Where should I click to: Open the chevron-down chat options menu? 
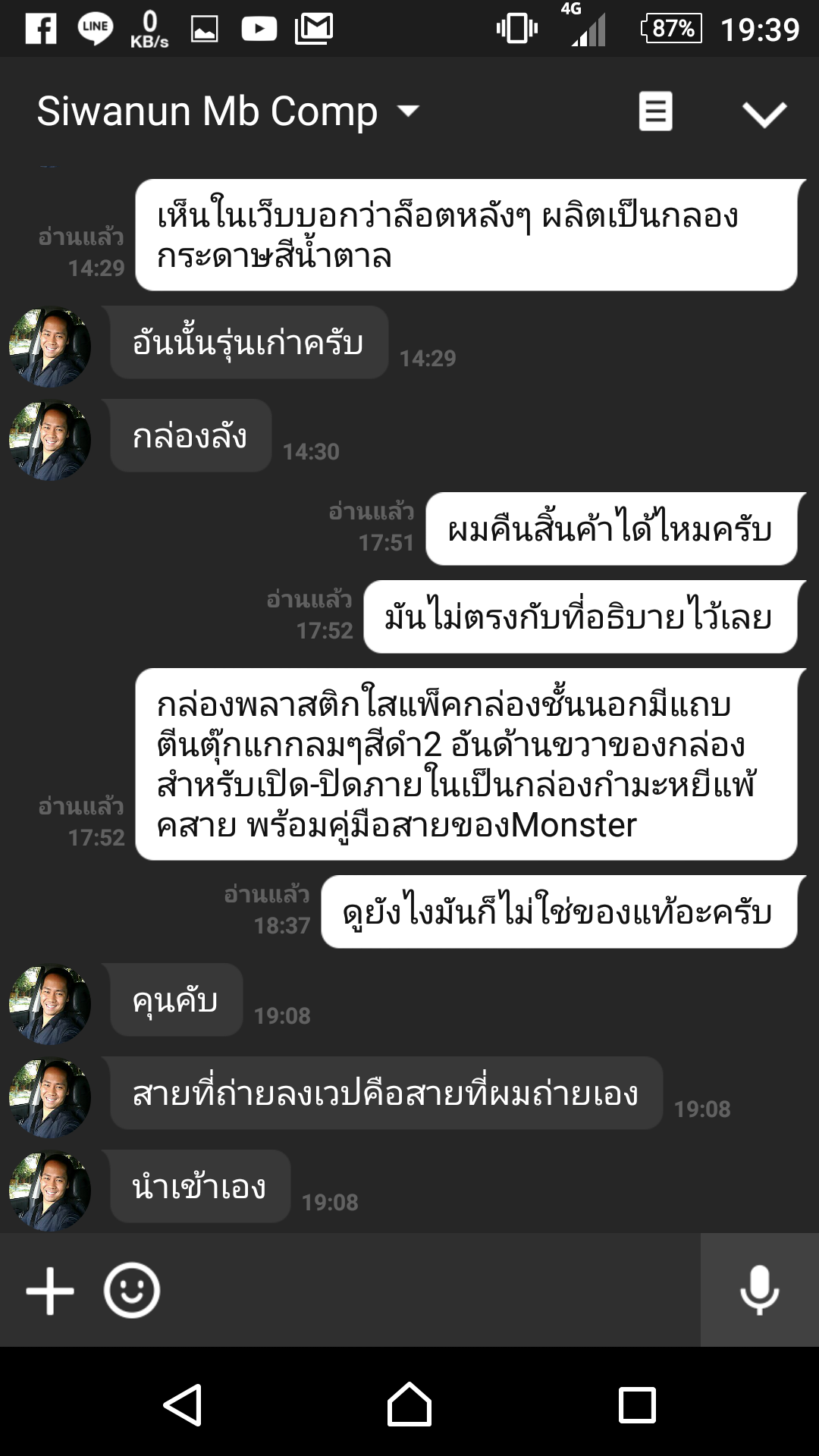(x=764, y=114)
